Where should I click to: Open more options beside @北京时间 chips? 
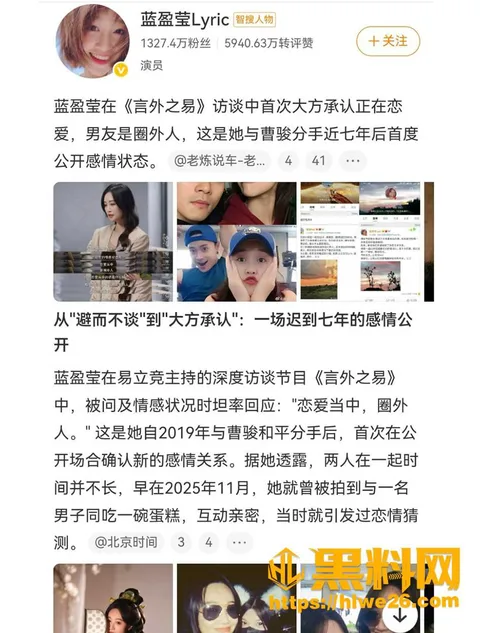pos(239,542)
